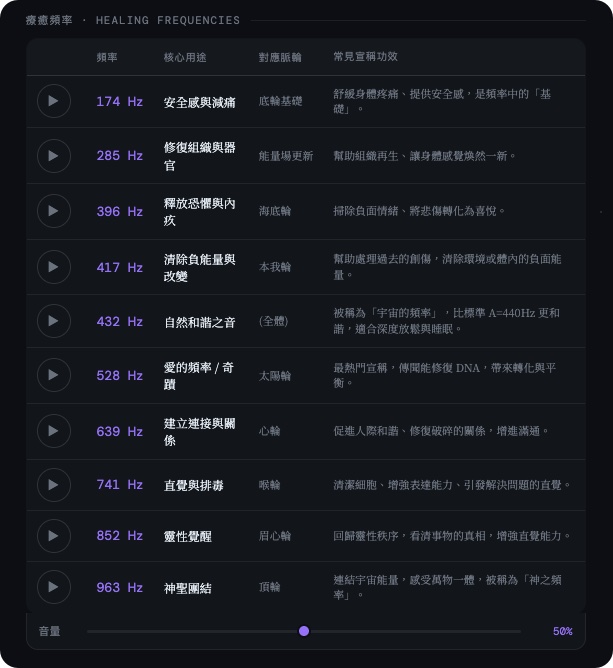This screenshot has height=668, width=613.
Task: Play the 285 Hz frequency
Action: click(x=54, y=156)
